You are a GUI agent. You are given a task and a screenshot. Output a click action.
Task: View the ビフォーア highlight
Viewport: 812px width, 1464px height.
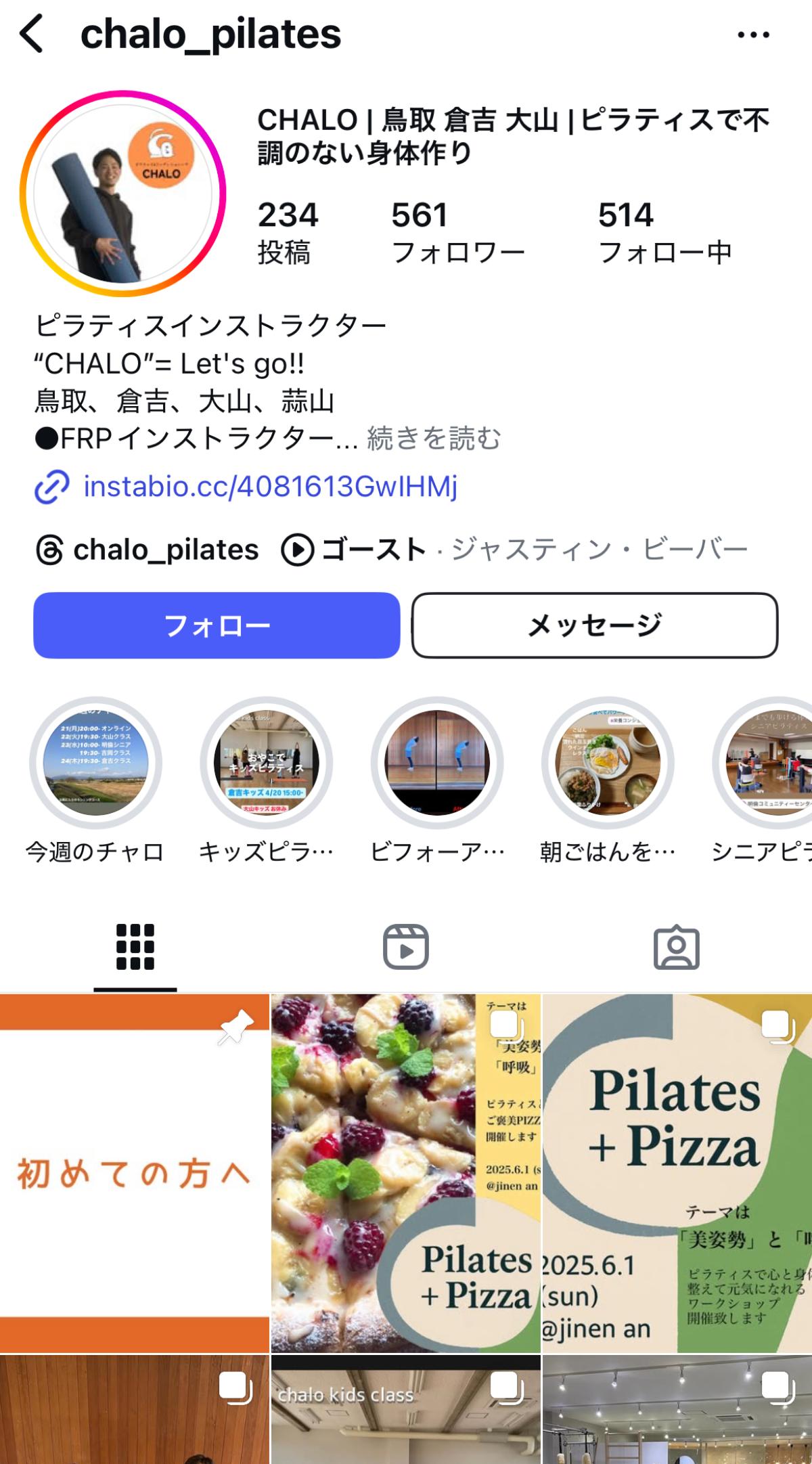[x=437, y=763]
